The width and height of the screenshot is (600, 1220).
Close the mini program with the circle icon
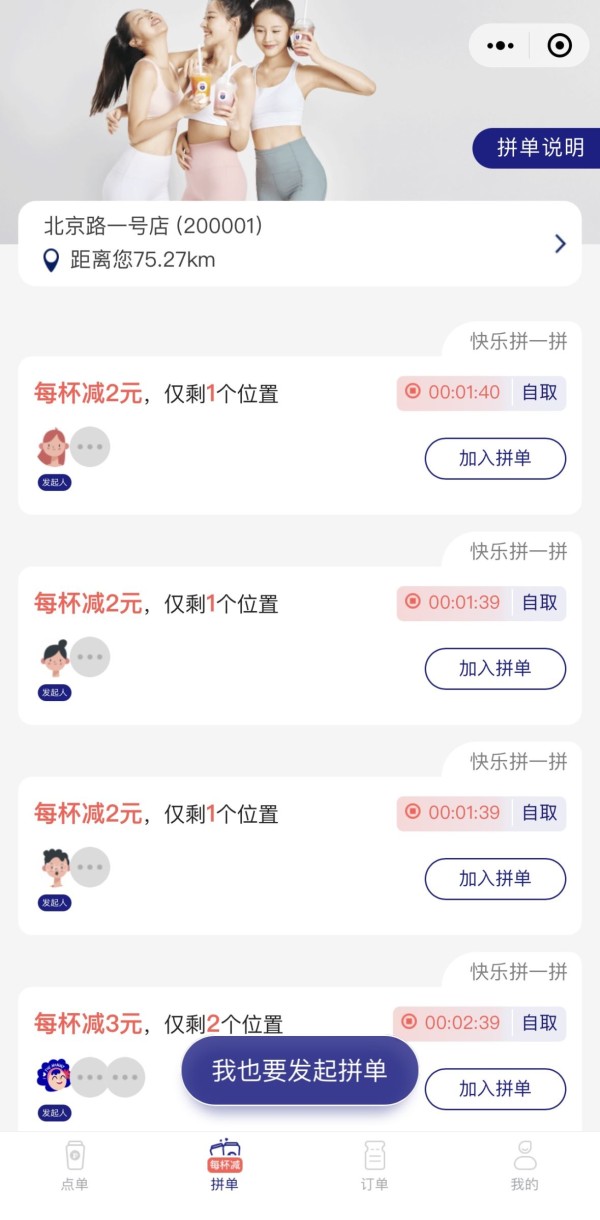(559, 46)
